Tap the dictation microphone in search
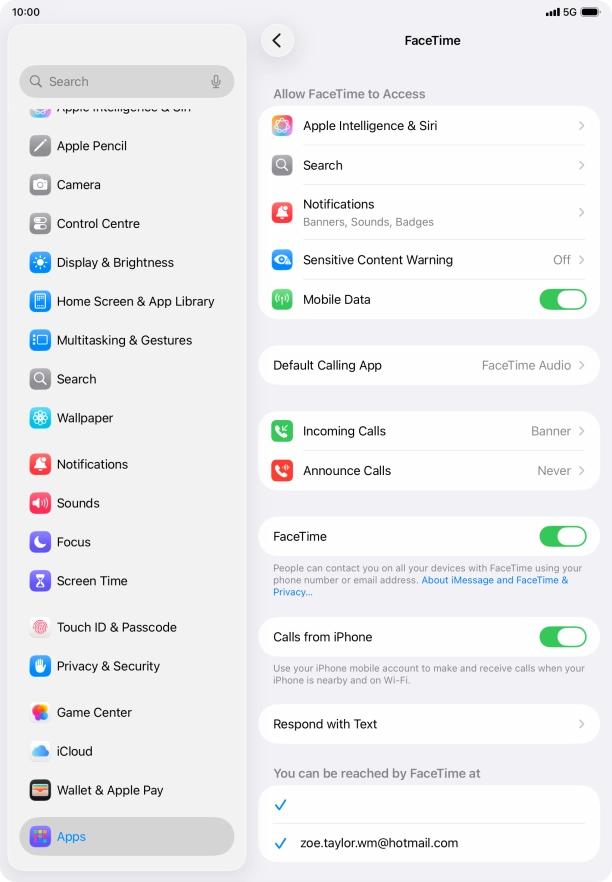The width and height of the screenshot is (612, 882). tap(216, 82)
